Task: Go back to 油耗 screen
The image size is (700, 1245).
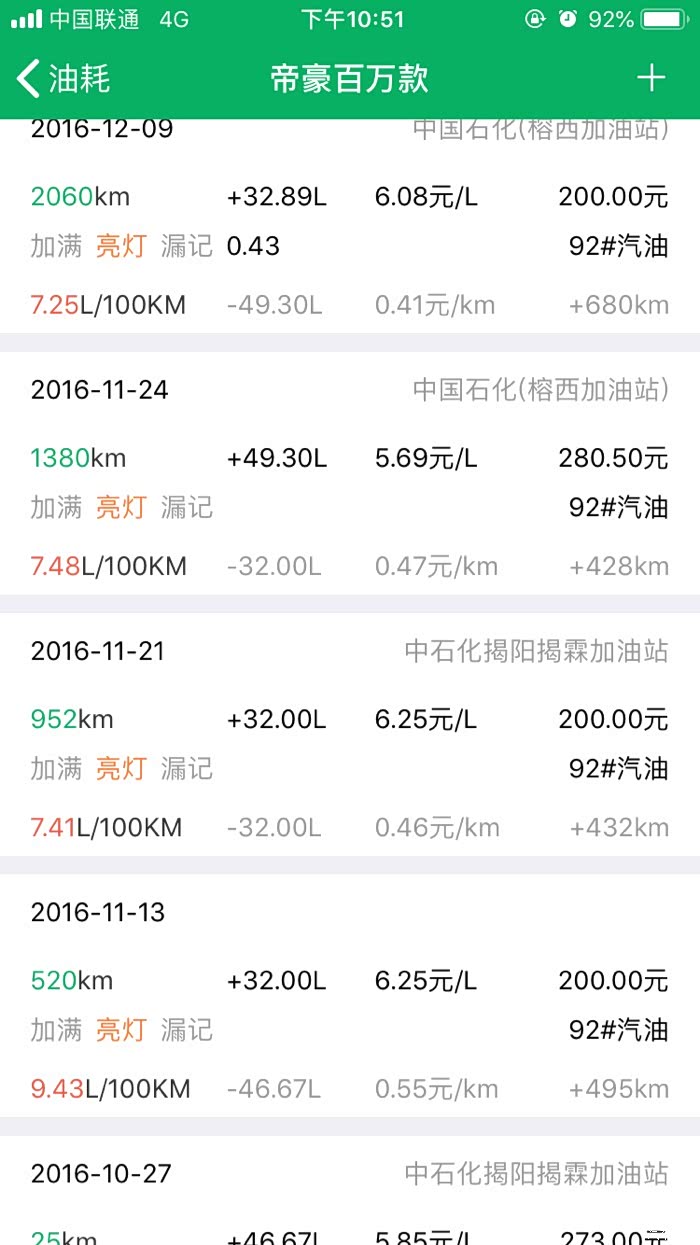Action: [64, 78]
